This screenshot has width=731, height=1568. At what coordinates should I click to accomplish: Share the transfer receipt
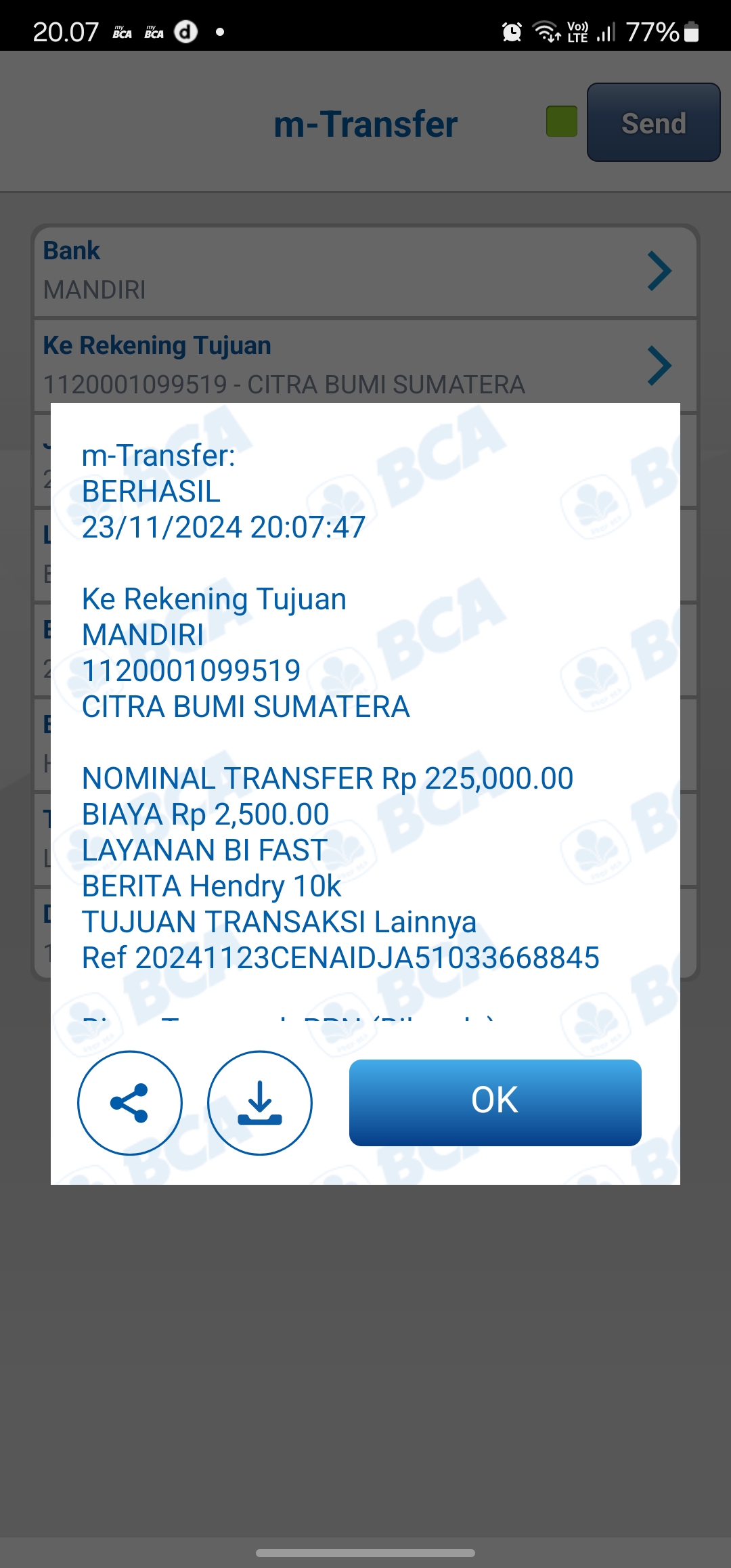(x=130, y=1103)
